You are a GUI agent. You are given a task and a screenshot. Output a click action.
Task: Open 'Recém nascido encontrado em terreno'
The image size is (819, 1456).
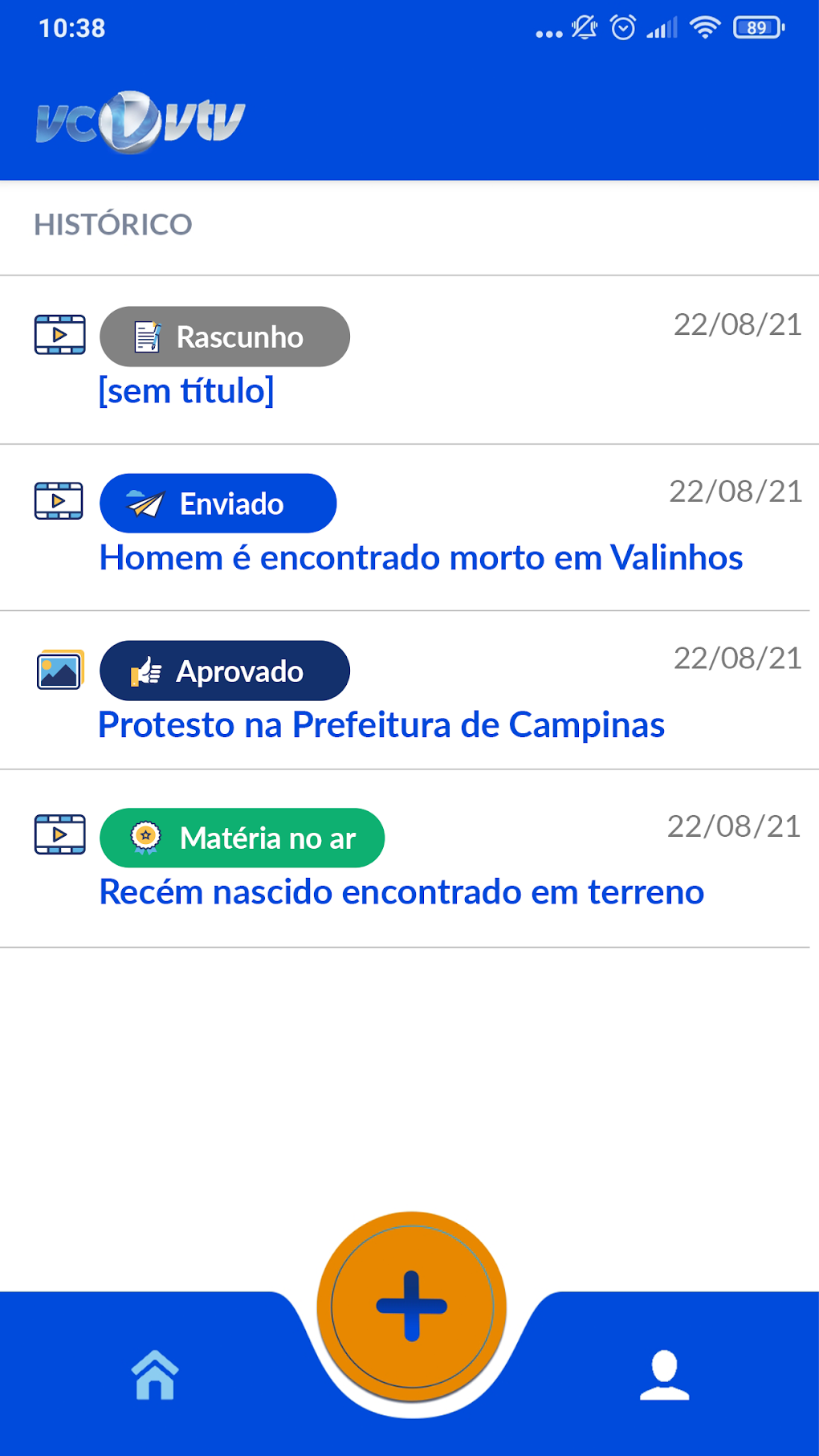point(401,892)
